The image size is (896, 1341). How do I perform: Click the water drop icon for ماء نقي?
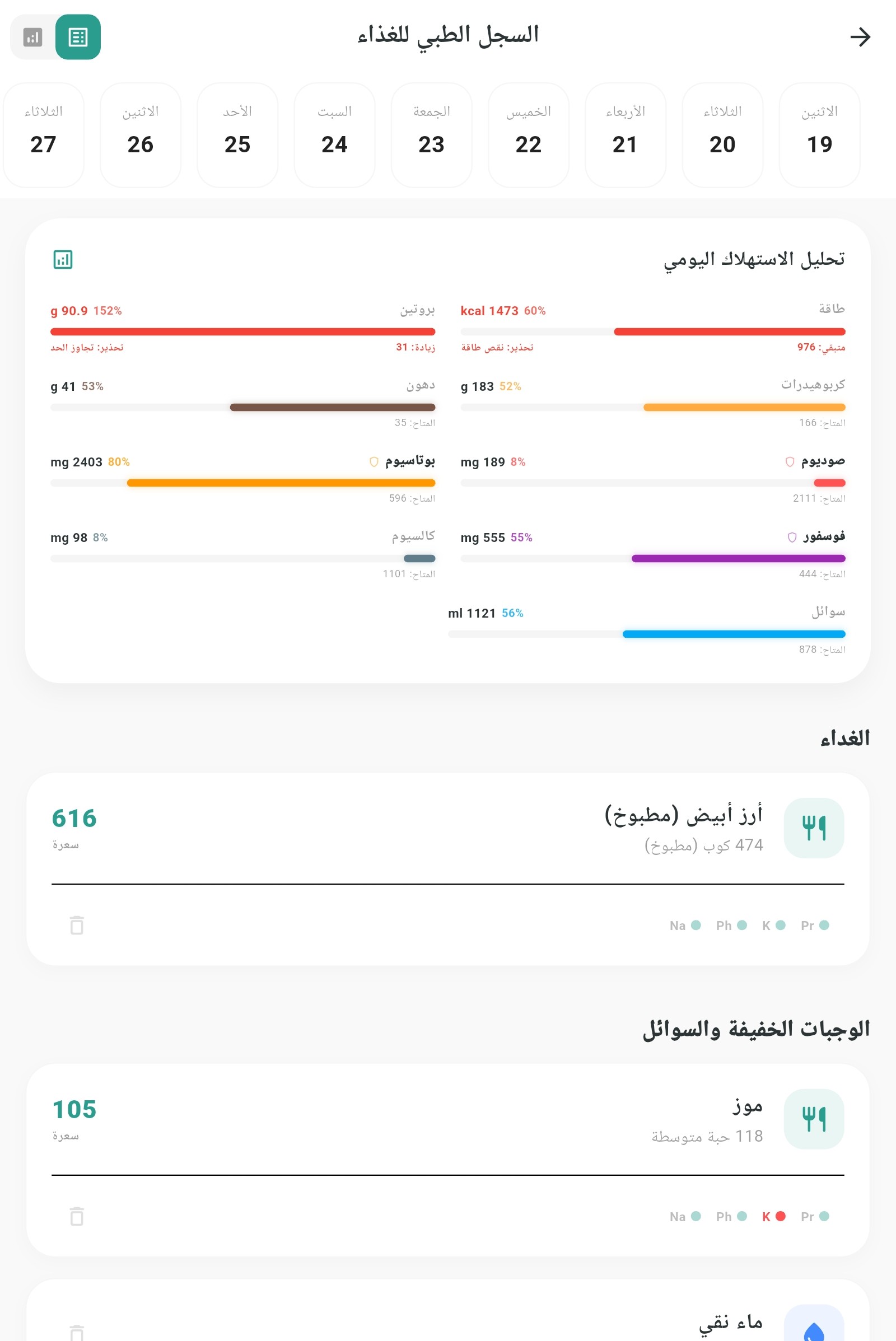pos(814,1331)
